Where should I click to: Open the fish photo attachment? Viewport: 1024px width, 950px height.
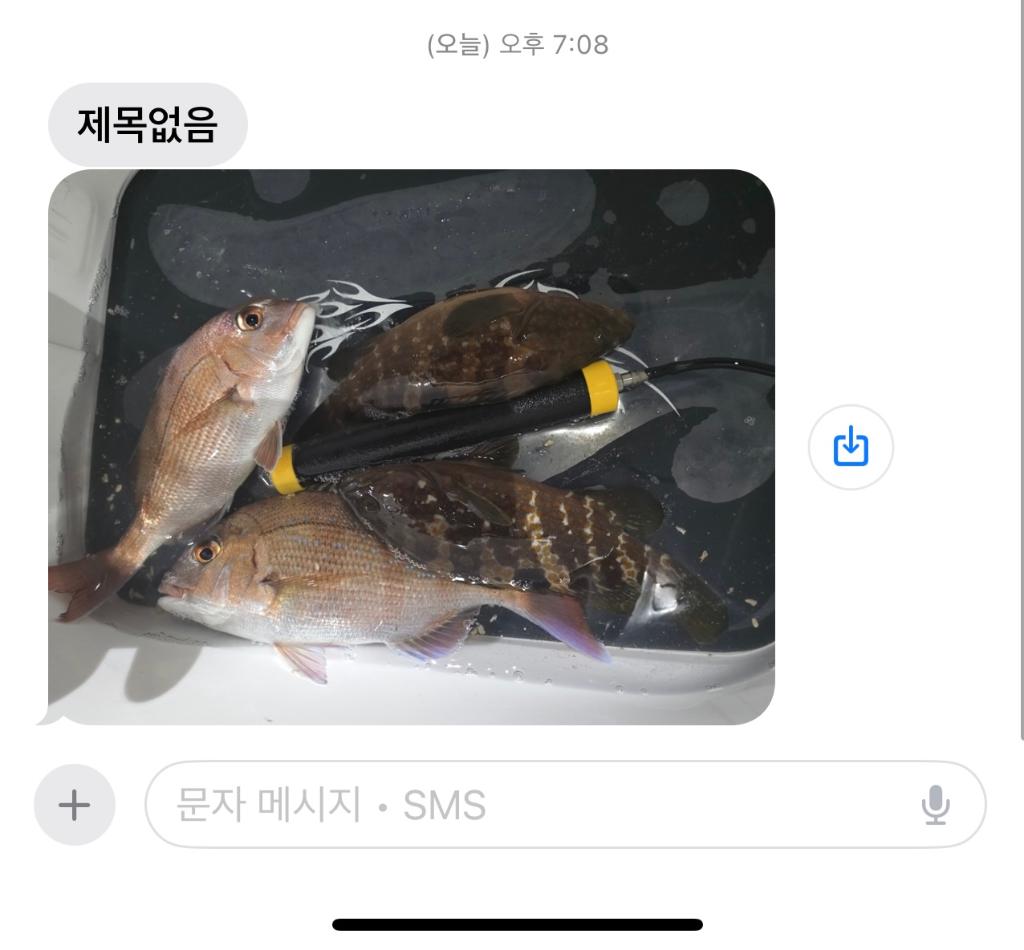coord(411,447)
